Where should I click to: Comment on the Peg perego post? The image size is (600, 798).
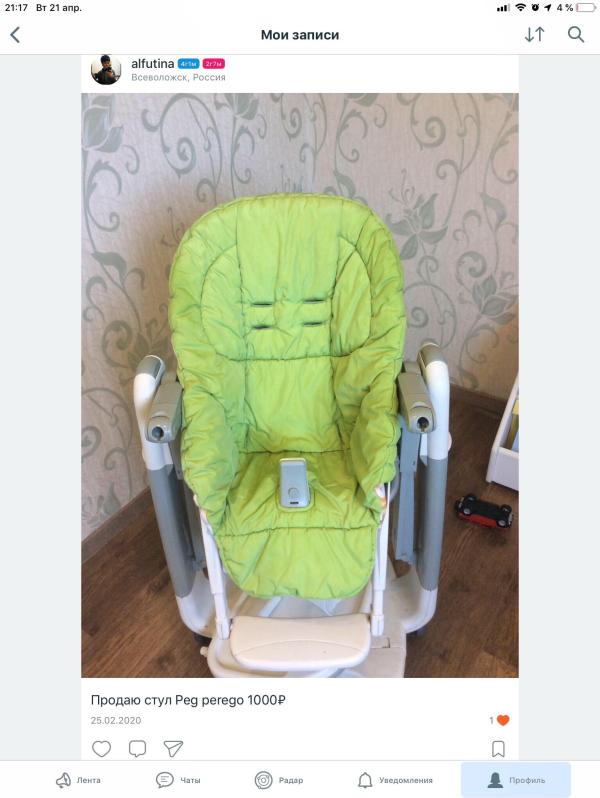138,749
